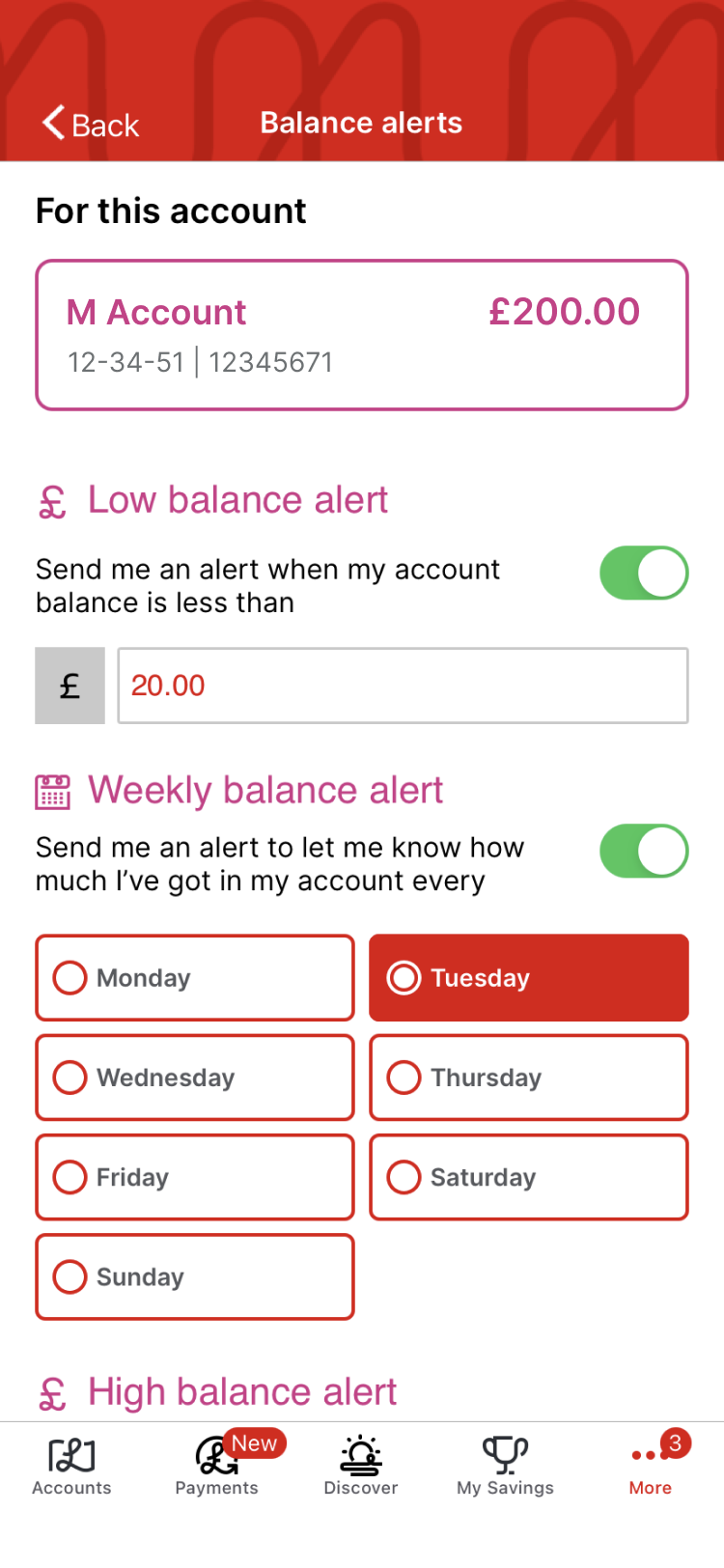Select Saturday for the weekly alert
Screen dimensions: 724x1568
[528, 1177]
